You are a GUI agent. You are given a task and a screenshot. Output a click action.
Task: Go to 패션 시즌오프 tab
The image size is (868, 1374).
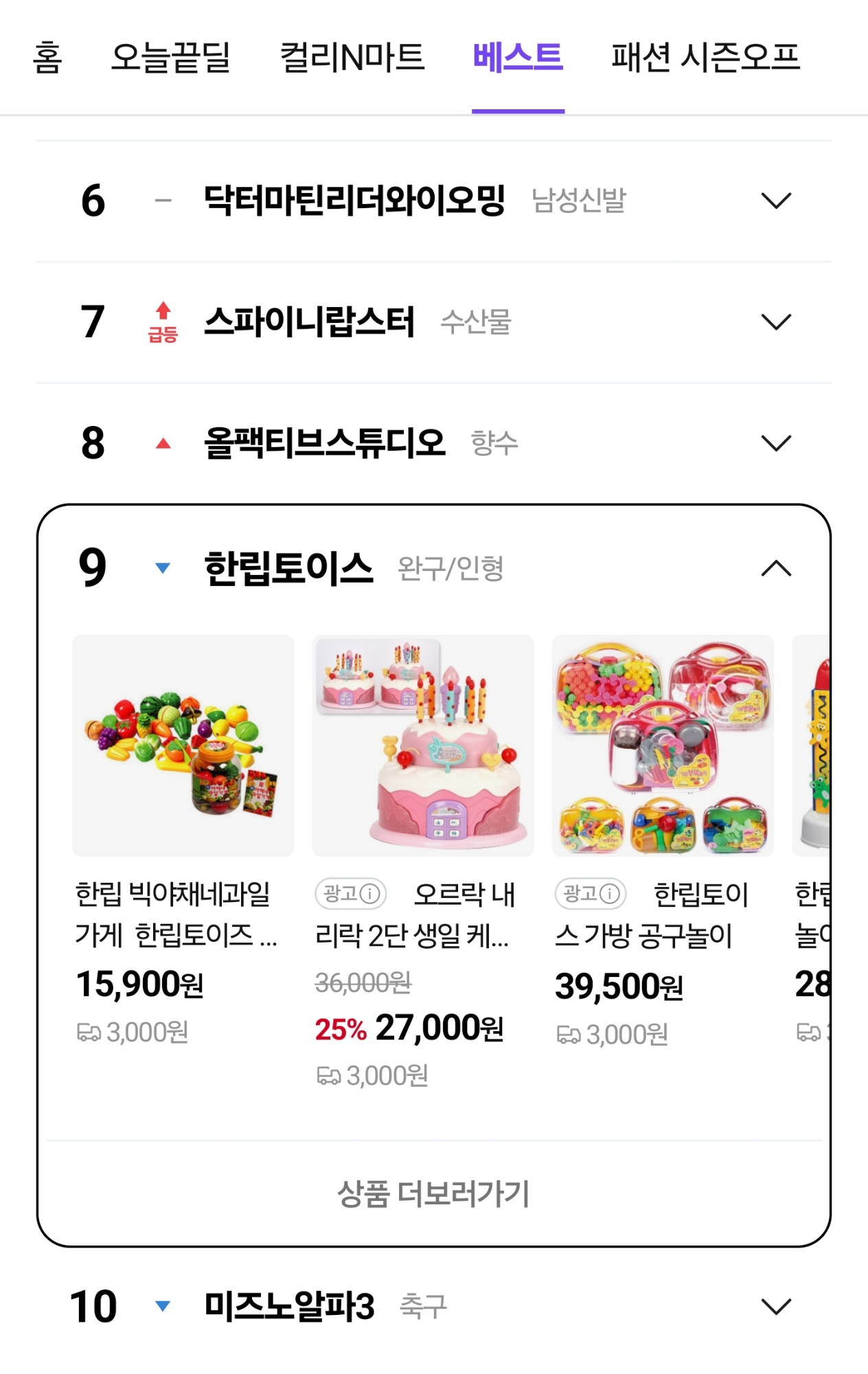705,57
